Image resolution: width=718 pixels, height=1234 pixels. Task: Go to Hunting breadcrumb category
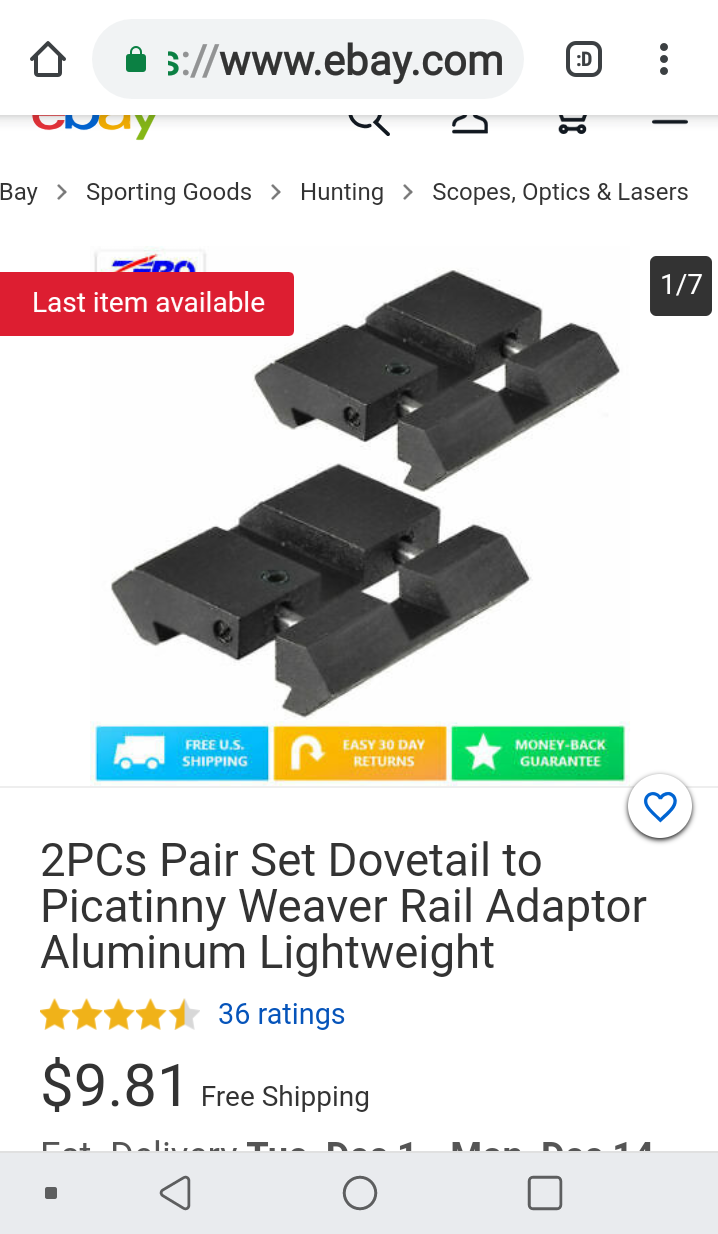pyautogui.click(x=342, y=192)
